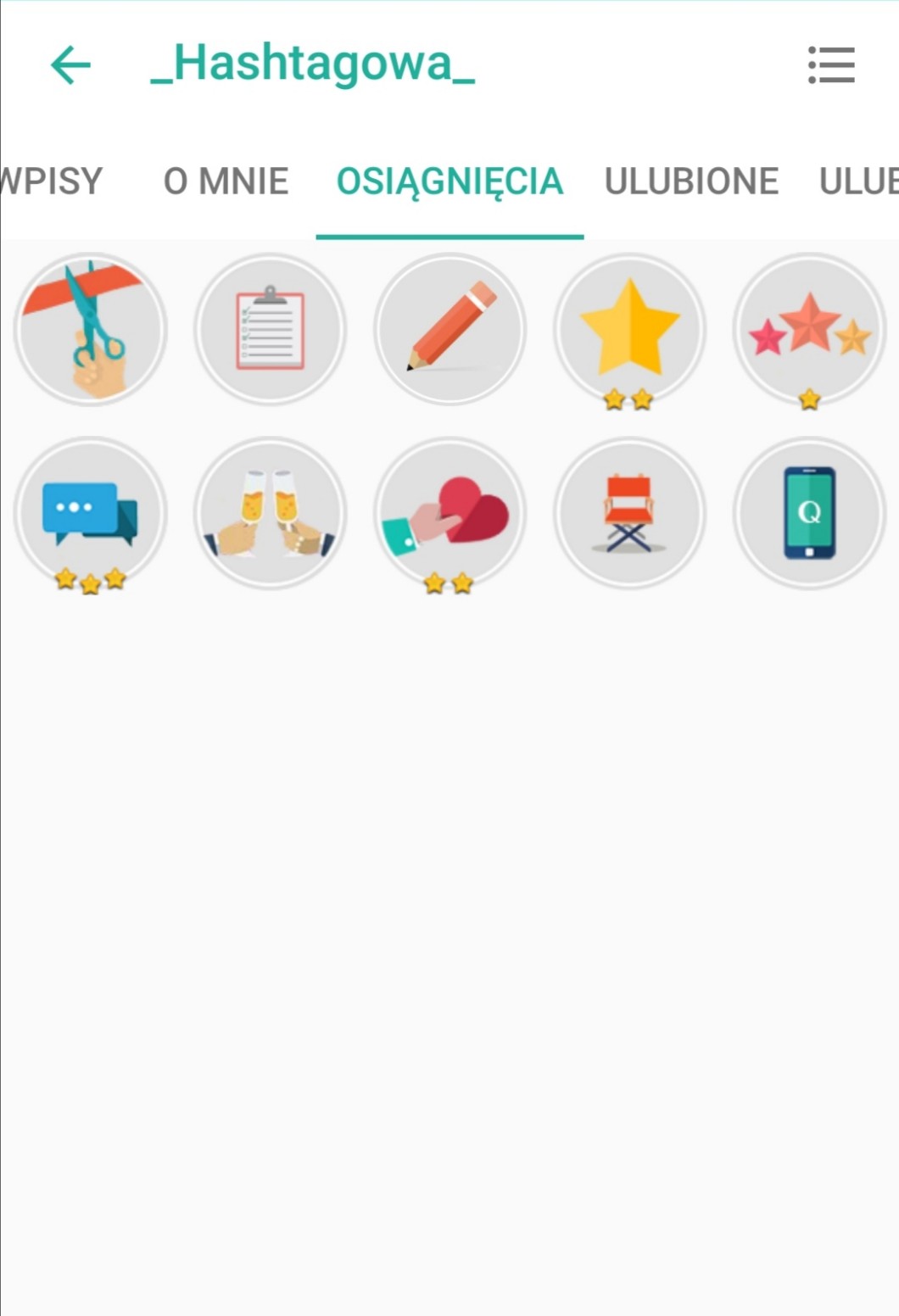This screenshot has width=899, height=1316.
Task: Open the large gold star achievement
Action: (x=629, y=329)
